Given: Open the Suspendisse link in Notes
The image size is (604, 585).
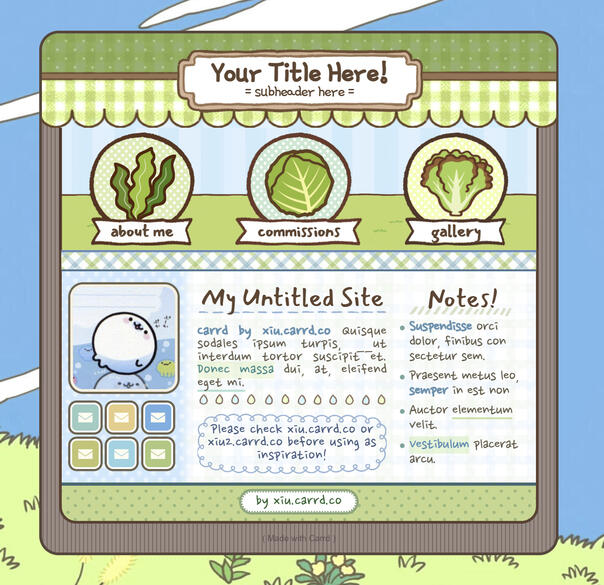Looking at the screenshot, I should pyautogui.click(x=440, y=326).
